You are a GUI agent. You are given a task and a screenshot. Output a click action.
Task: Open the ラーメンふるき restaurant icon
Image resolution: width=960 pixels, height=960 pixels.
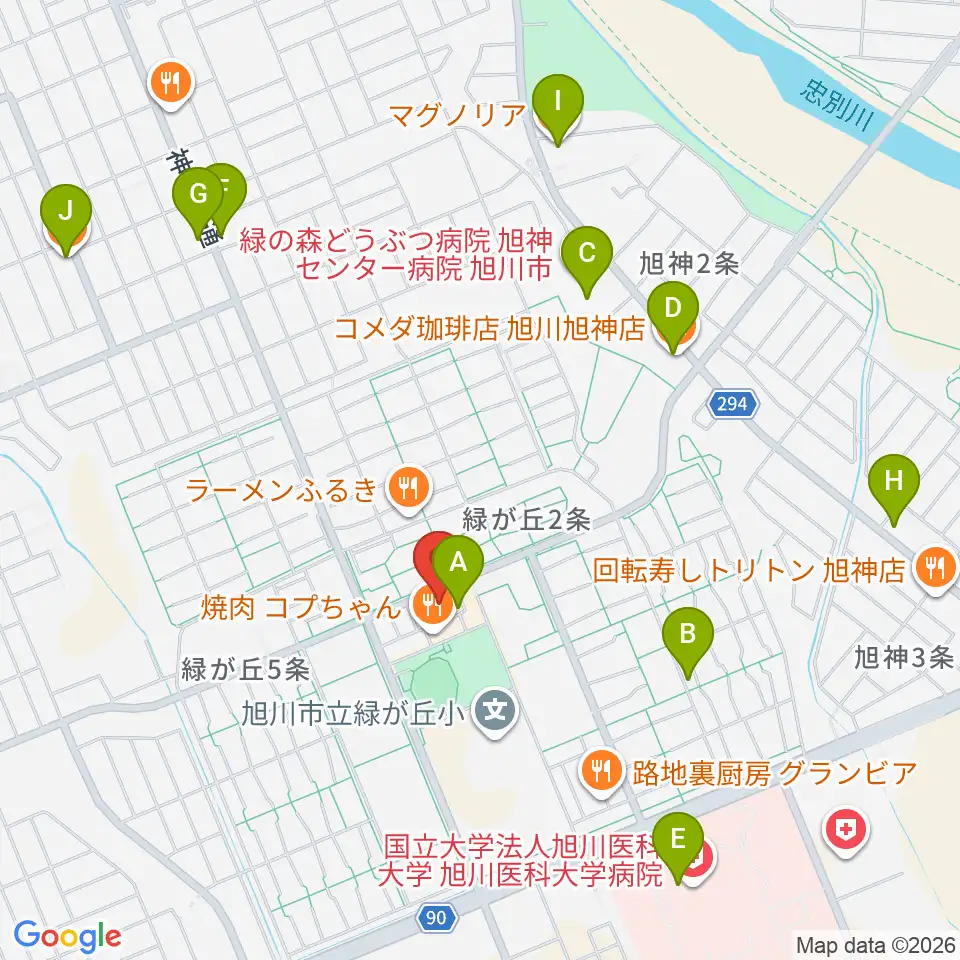point(410,489)
